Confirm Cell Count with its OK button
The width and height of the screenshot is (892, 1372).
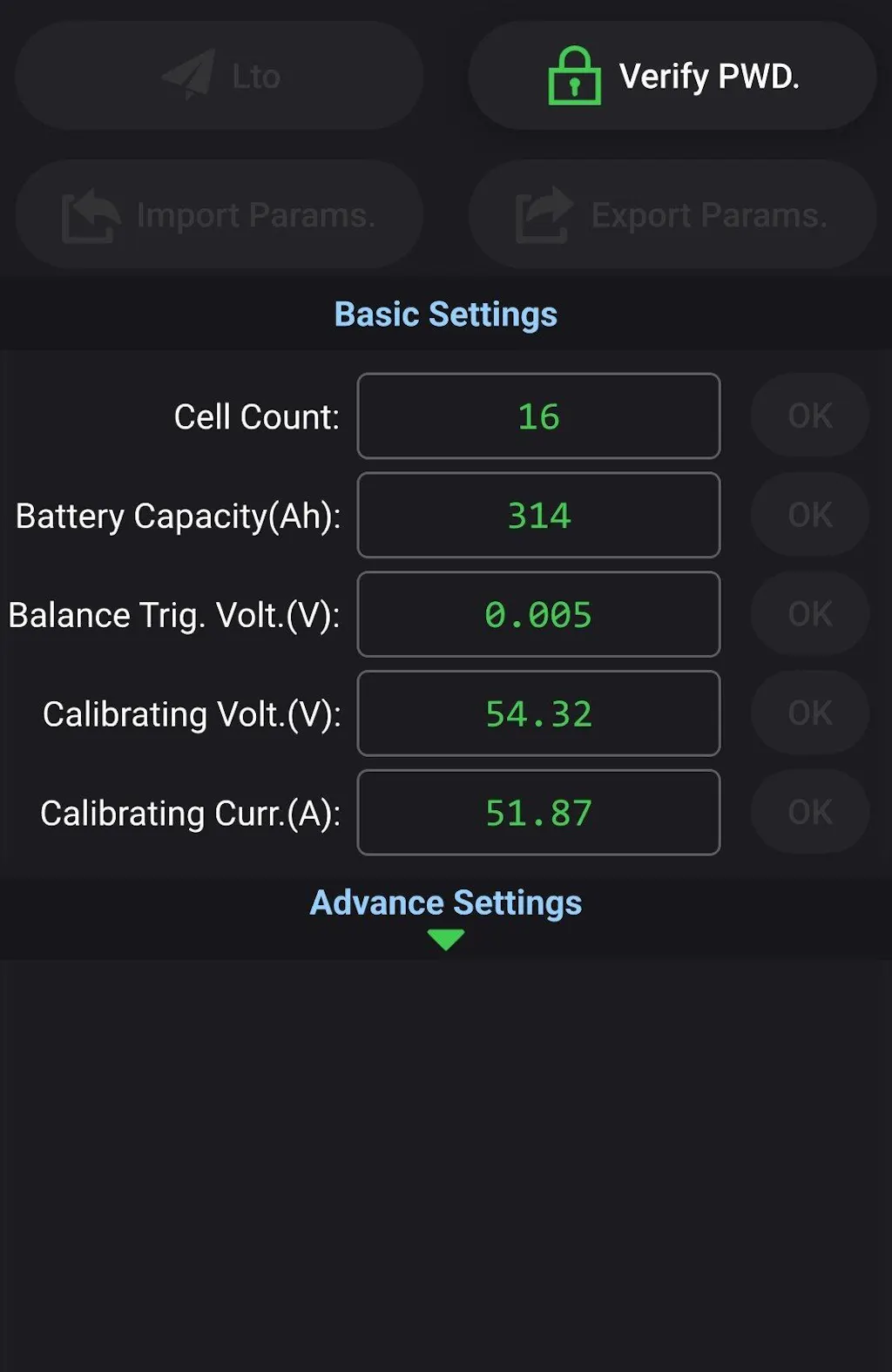click(x=810, y=416)
